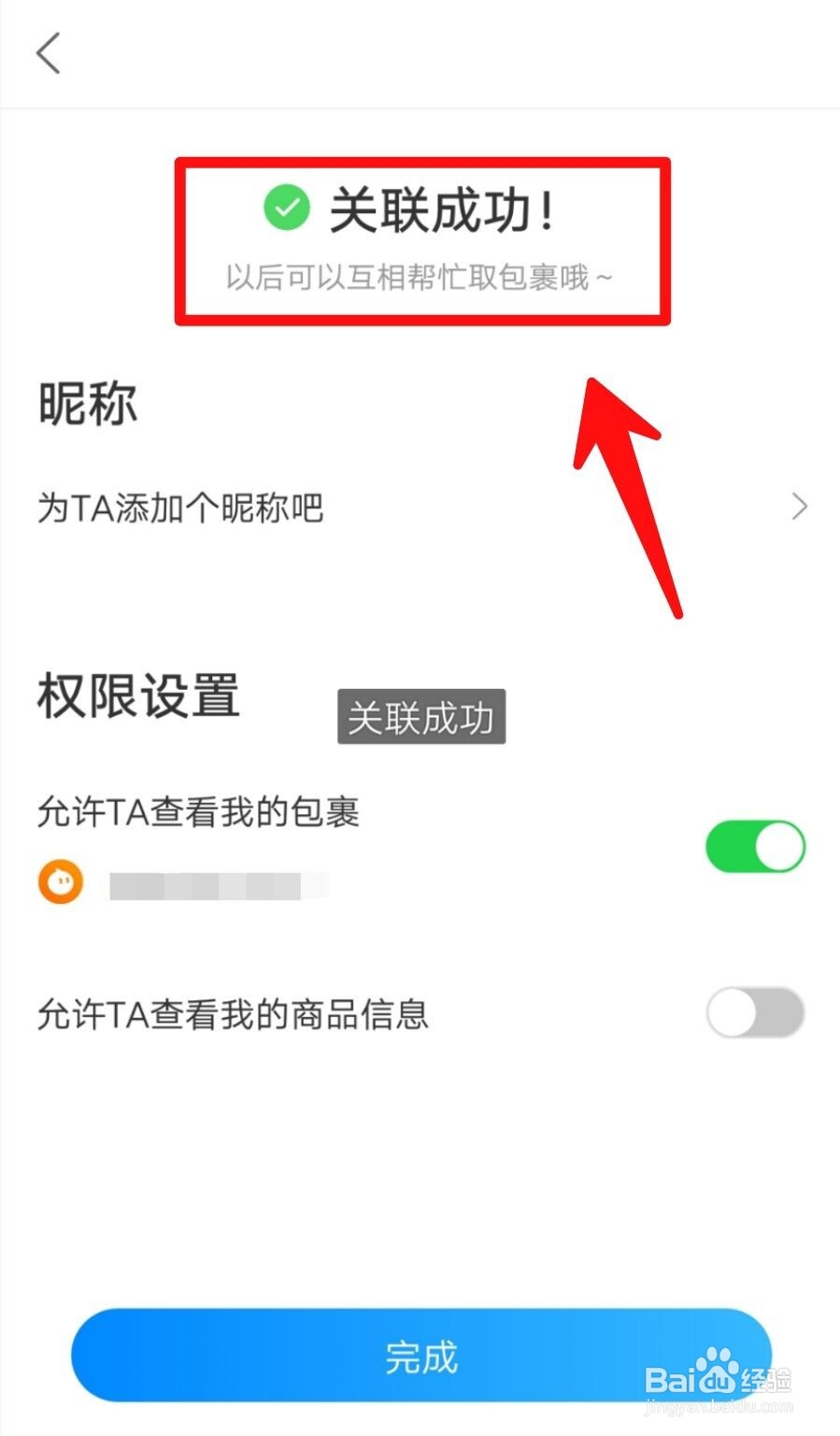The image size is (840, 1436).
Task: Click the green success checkmark icon
Action: point(286,208)
